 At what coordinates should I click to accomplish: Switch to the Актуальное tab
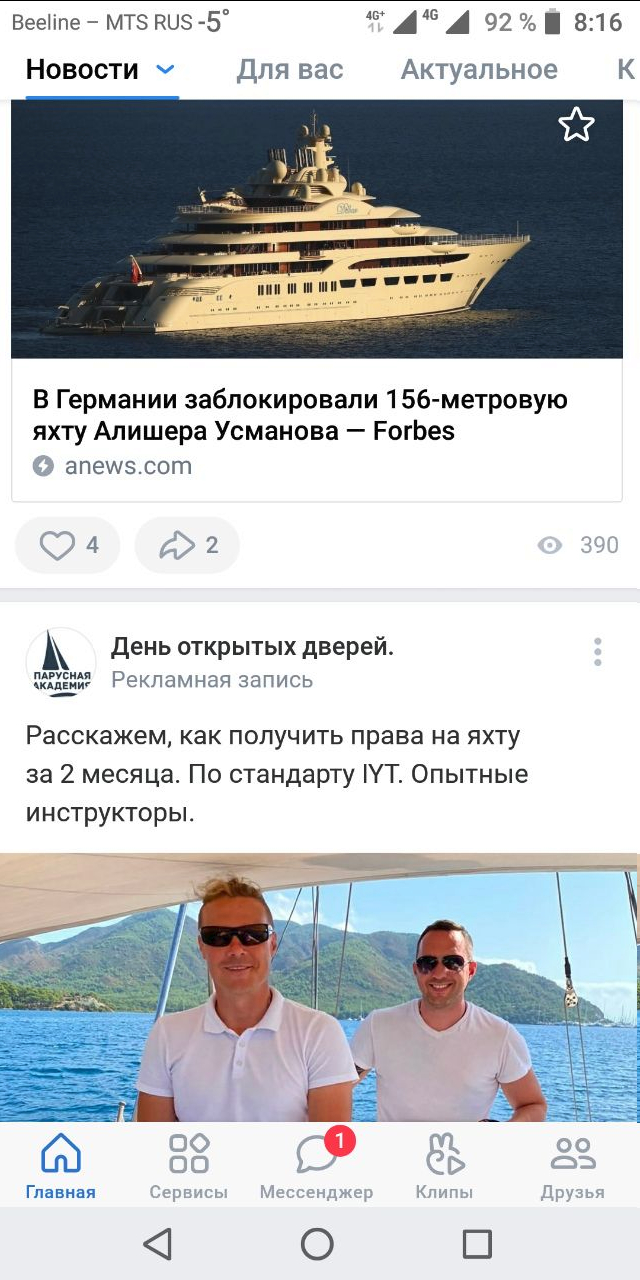point(479,69)
